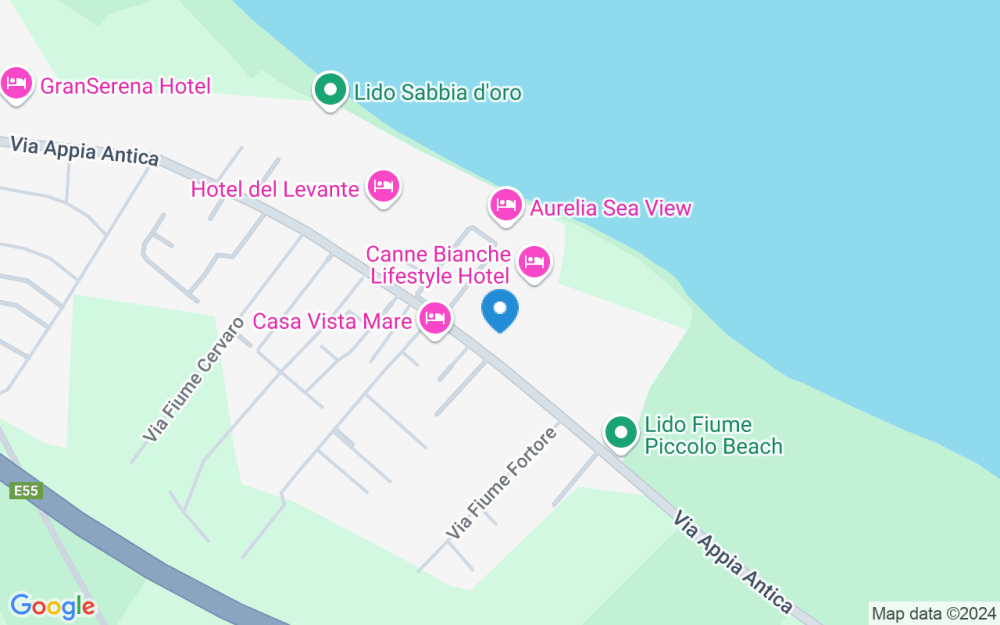Tap the blue location pin
This screenshot has height=625, width=1000.
coord(500,310)
